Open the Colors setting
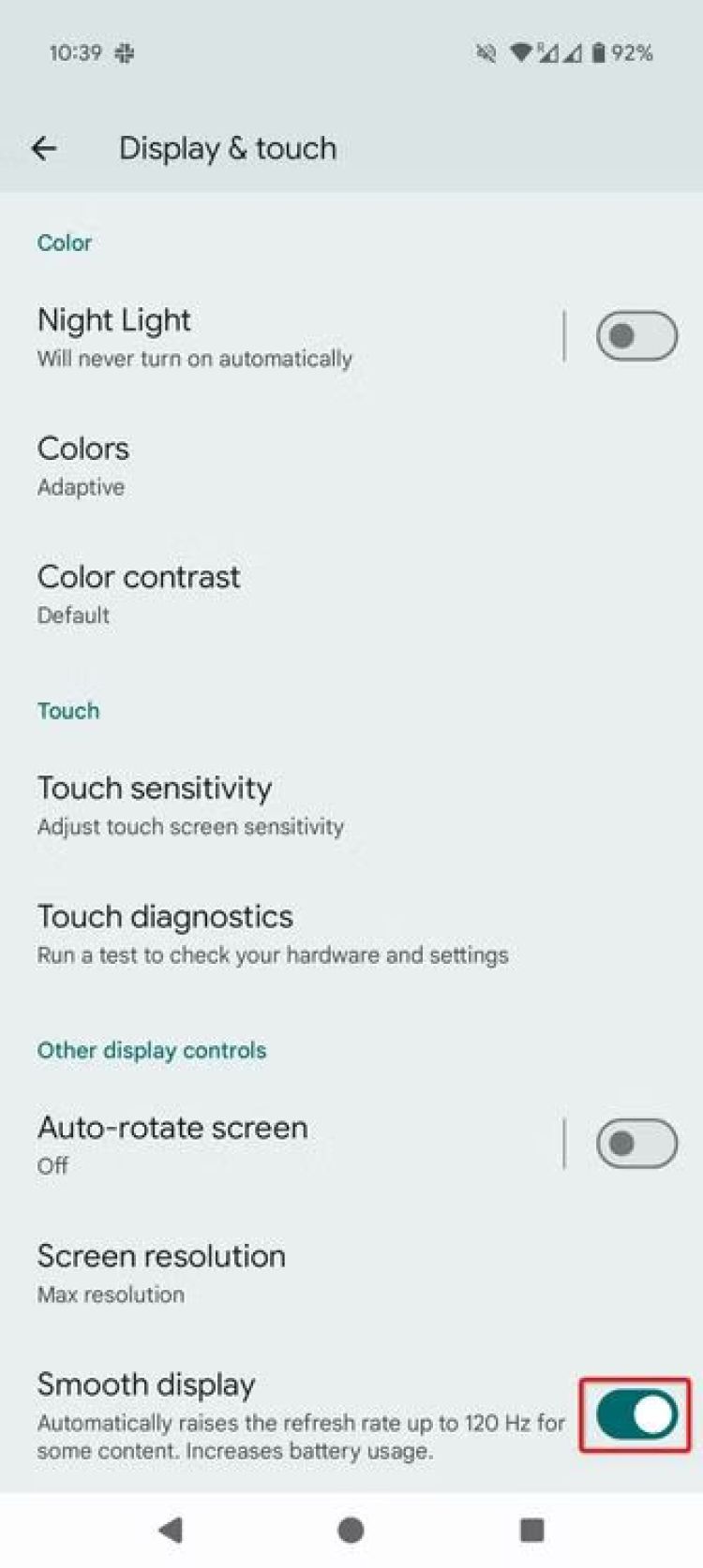The image size is (703, 1568). 281,466
